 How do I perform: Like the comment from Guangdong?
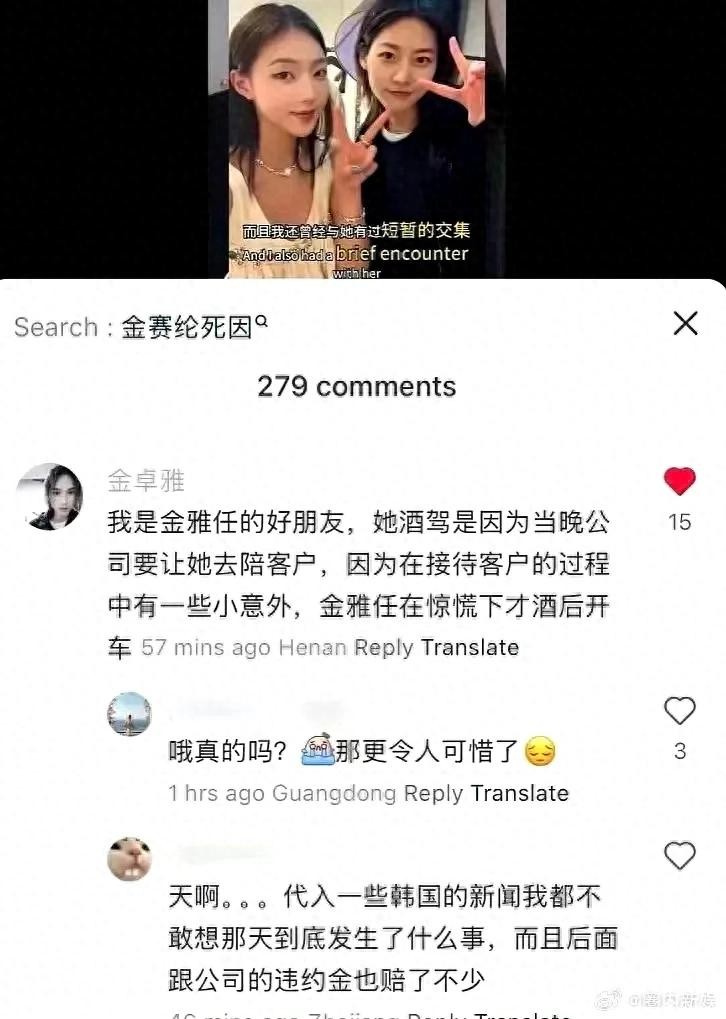(x=679, y=711)
